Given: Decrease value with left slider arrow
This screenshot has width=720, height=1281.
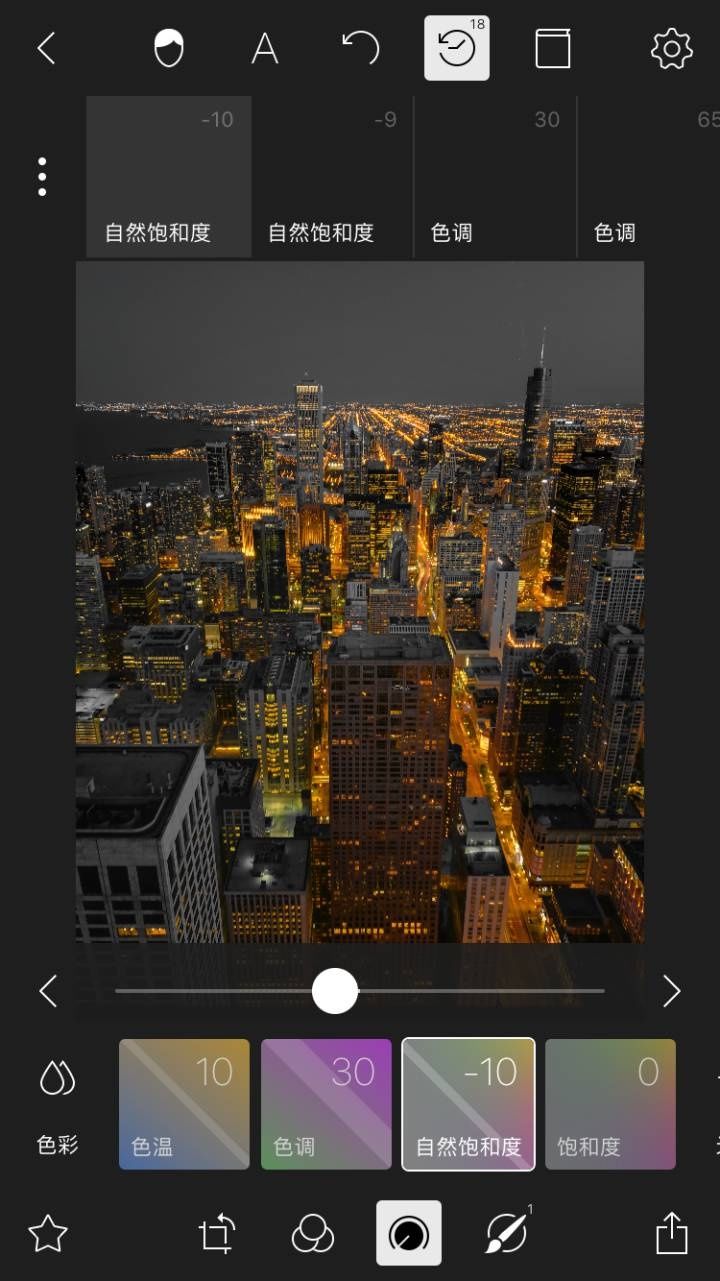Looking at the screenshot, I should [47, 991].
